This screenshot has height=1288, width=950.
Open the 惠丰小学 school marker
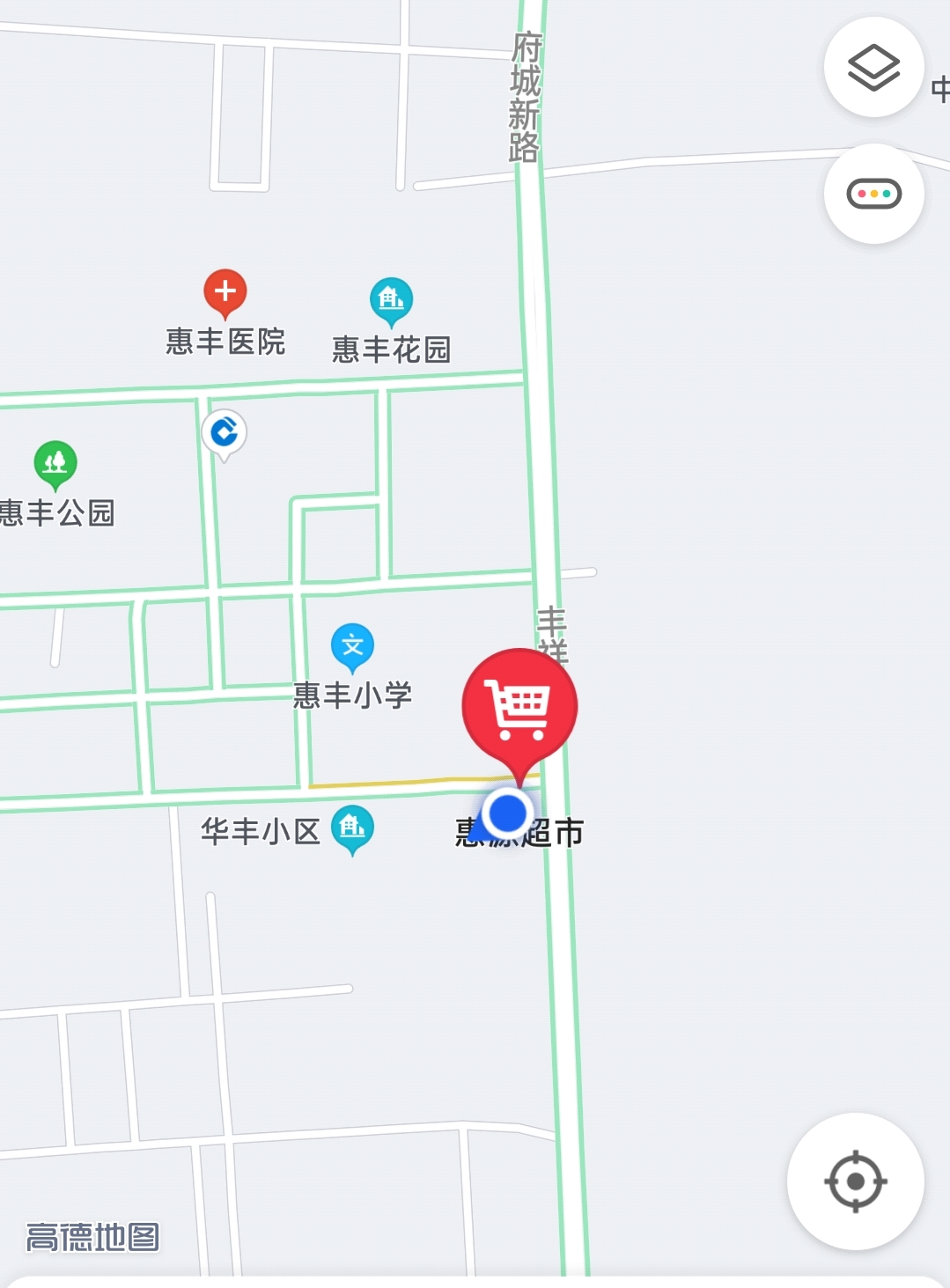[x=352, y=646]
